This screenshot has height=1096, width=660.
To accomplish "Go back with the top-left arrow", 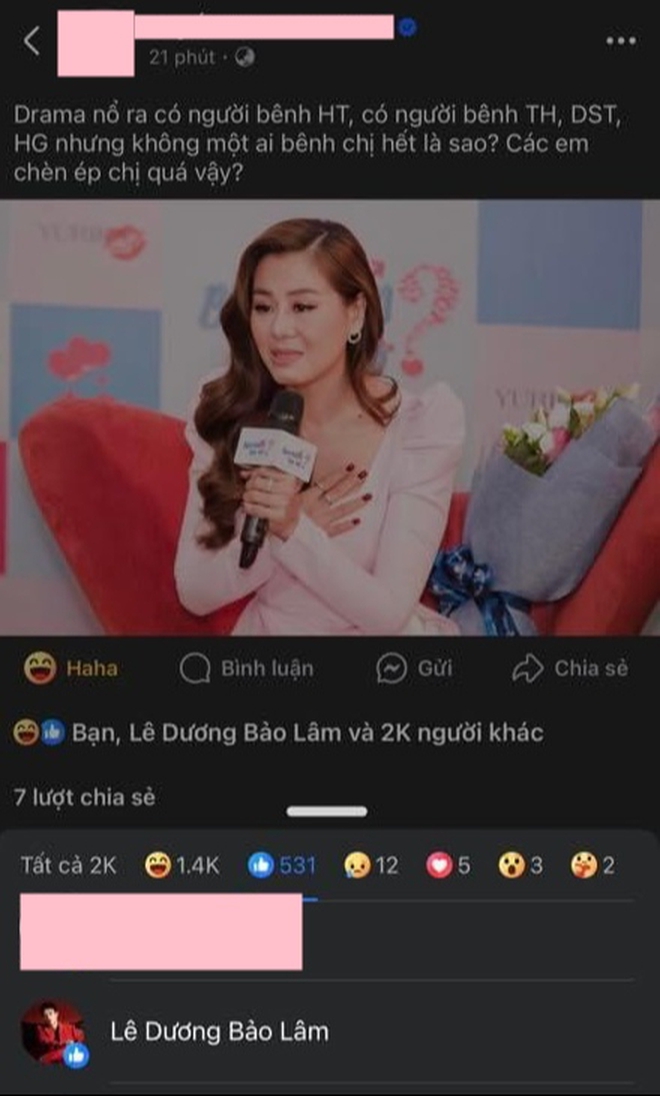I will click(x=32, y=41).
